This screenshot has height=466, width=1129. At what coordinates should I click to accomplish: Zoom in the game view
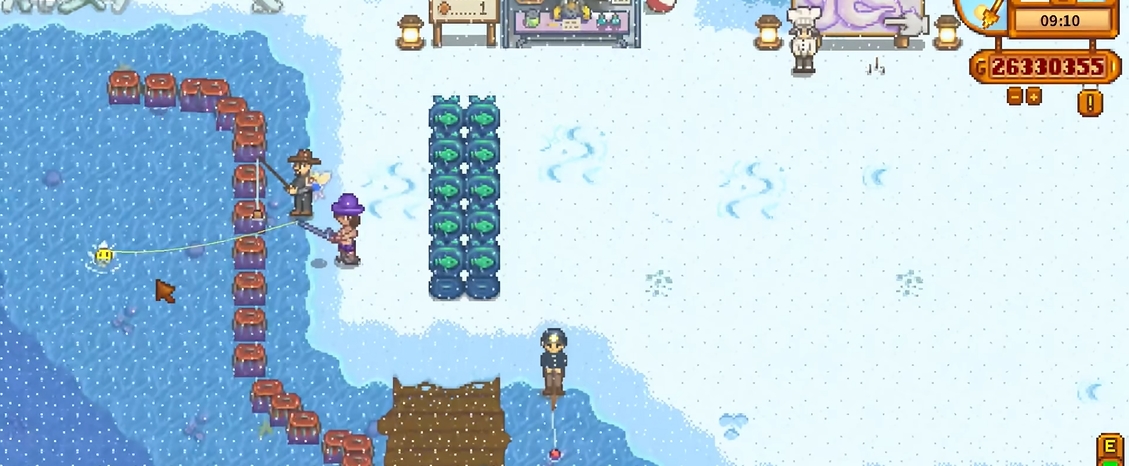(1033, 96)
